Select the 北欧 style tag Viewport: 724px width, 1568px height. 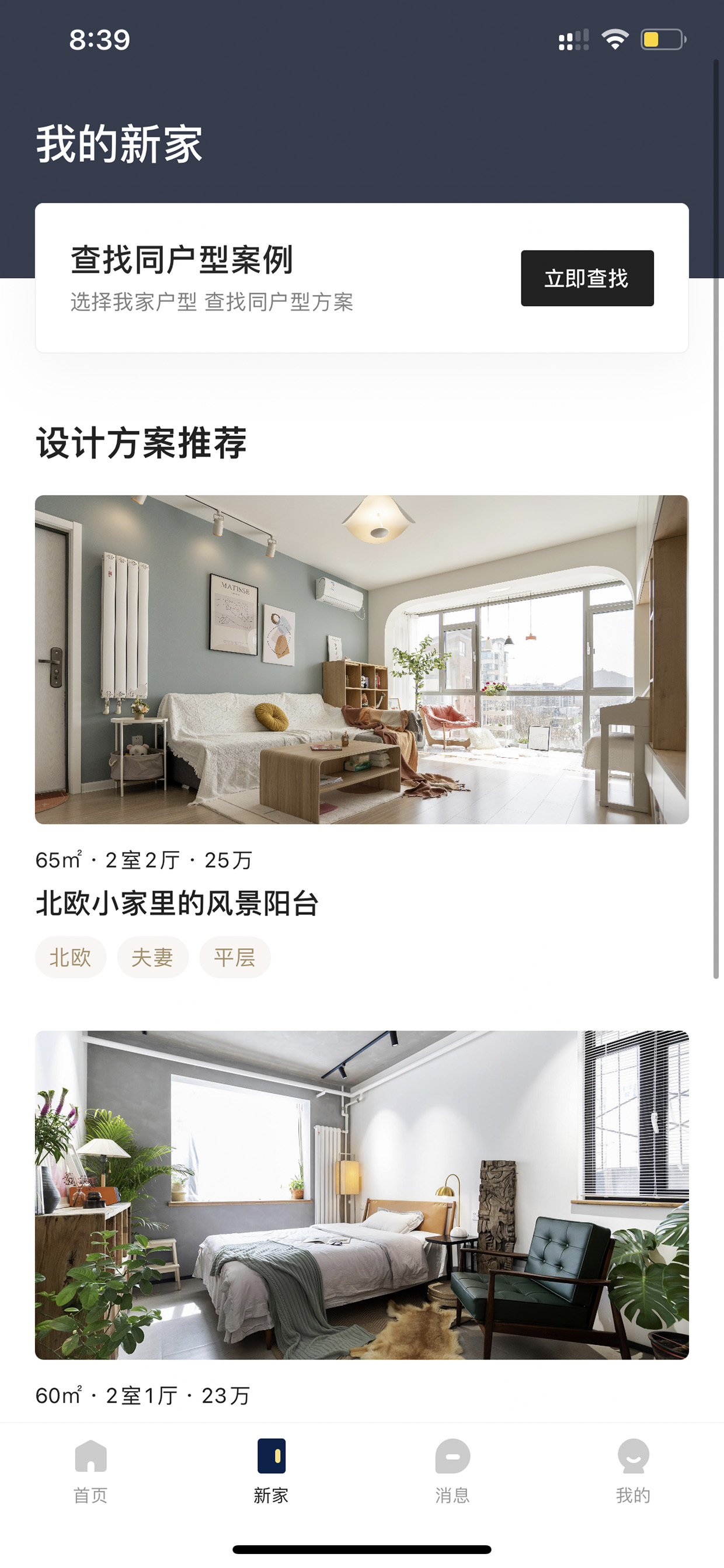71,958
